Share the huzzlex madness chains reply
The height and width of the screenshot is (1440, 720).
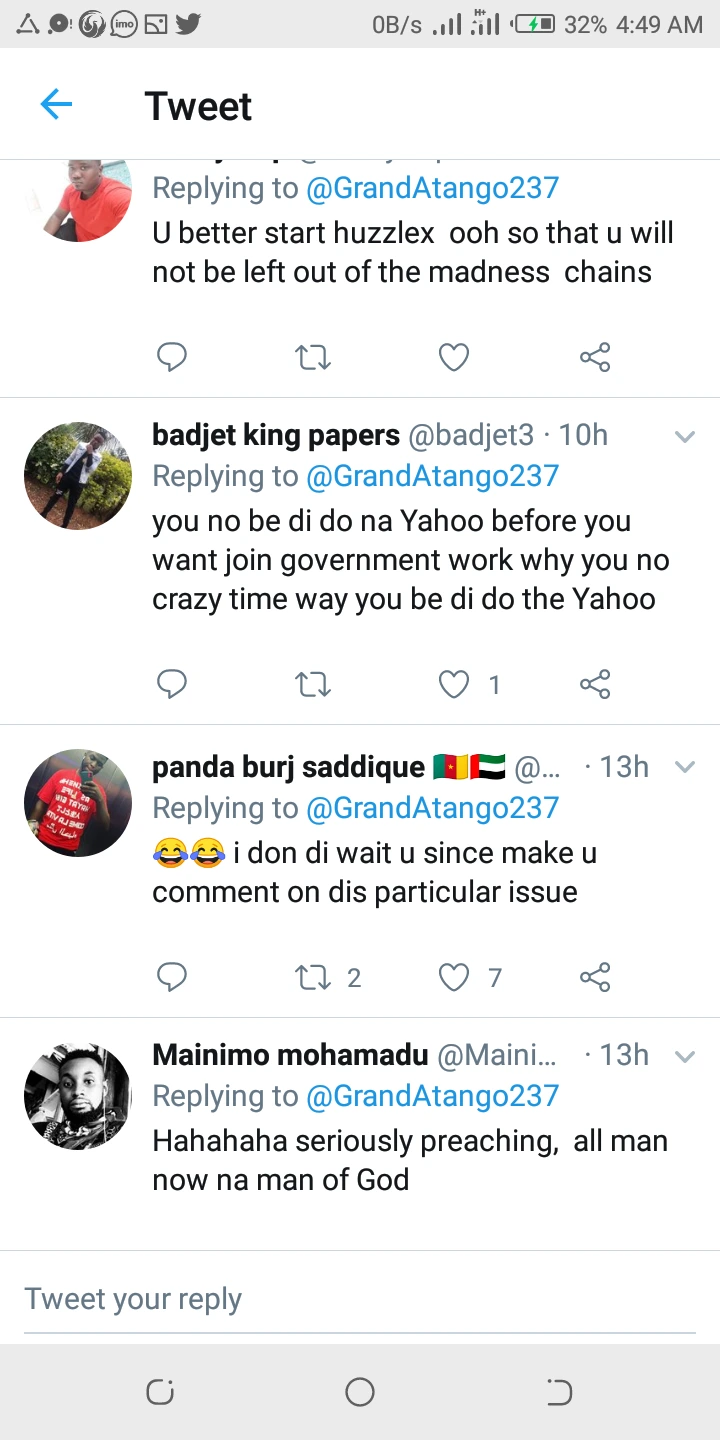click(595, 357)
